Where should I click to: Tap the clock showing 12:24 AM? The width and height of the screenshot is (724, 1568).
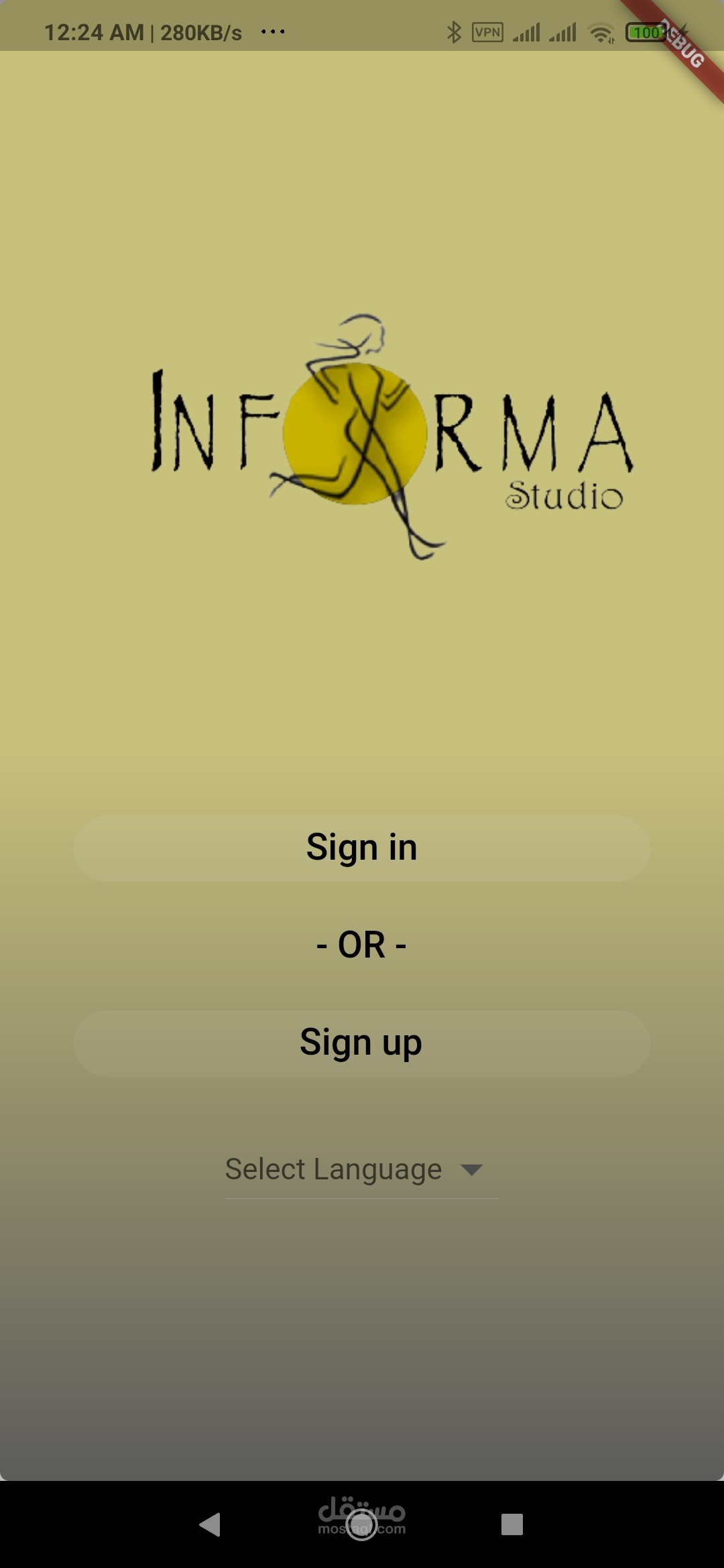click(x=94, y=31)
